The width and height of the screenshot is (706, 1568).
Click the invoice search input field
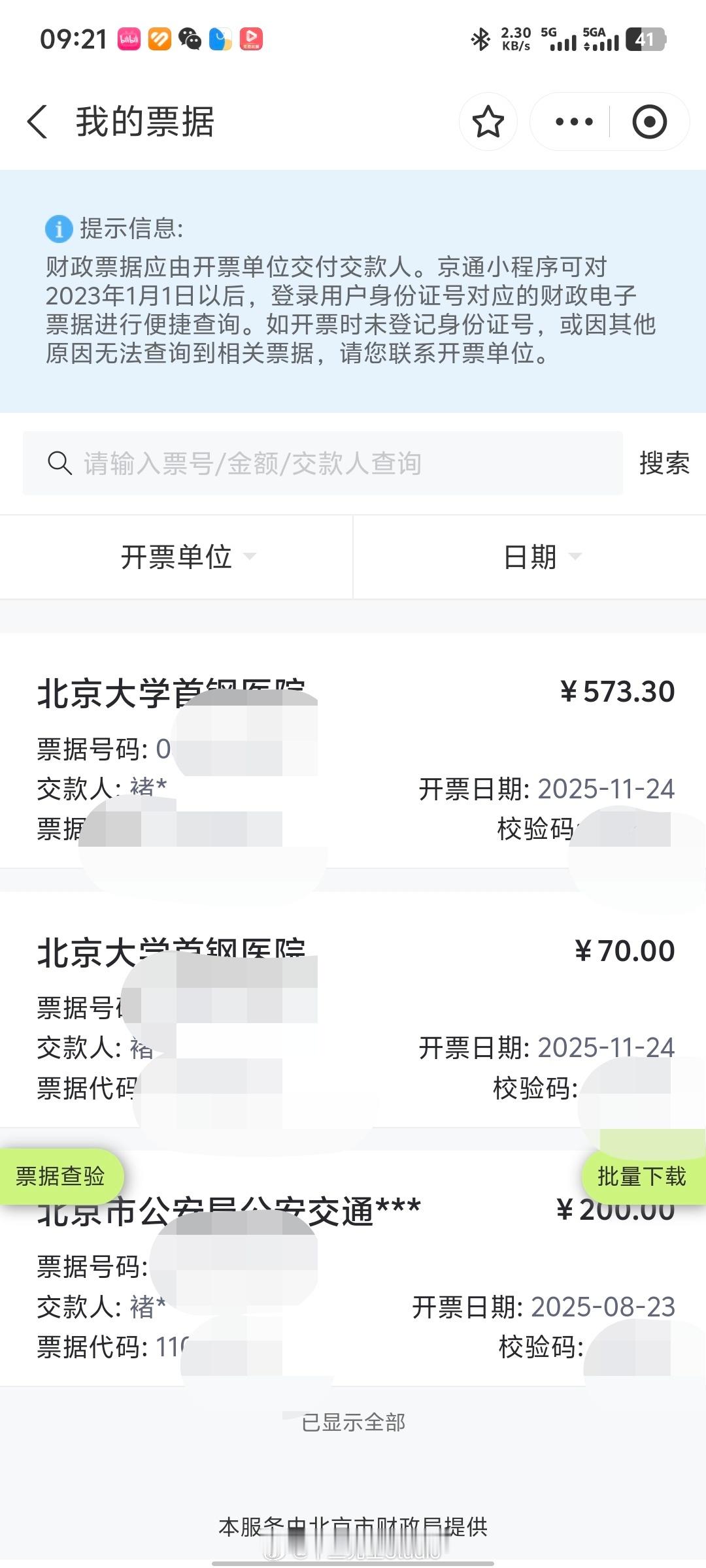pos(327,464)
